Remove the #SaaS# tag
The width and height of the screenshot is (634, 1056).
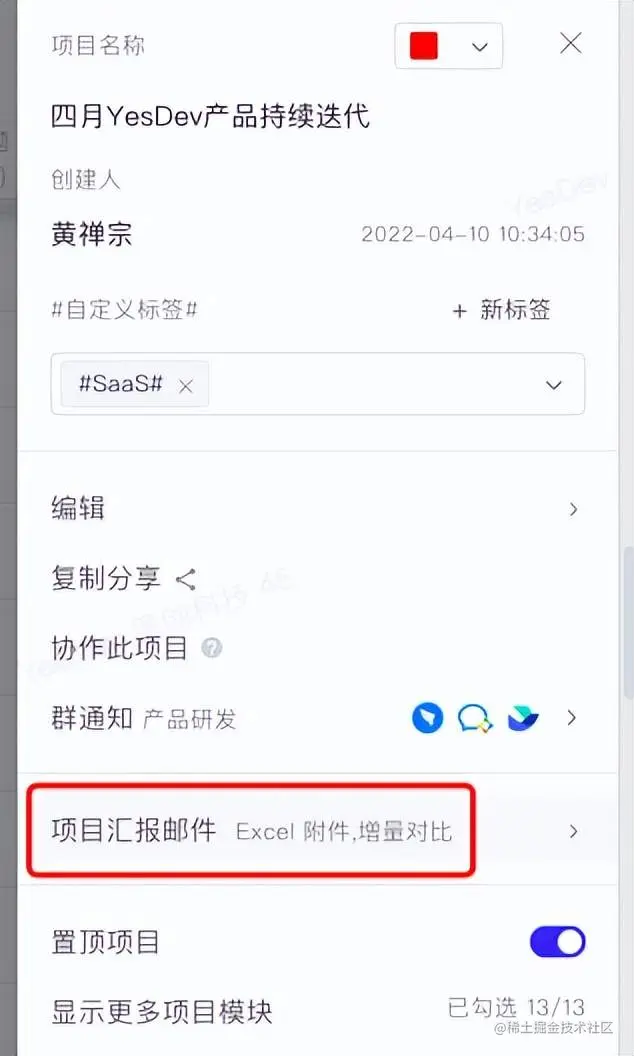click(x=185, y=386)
